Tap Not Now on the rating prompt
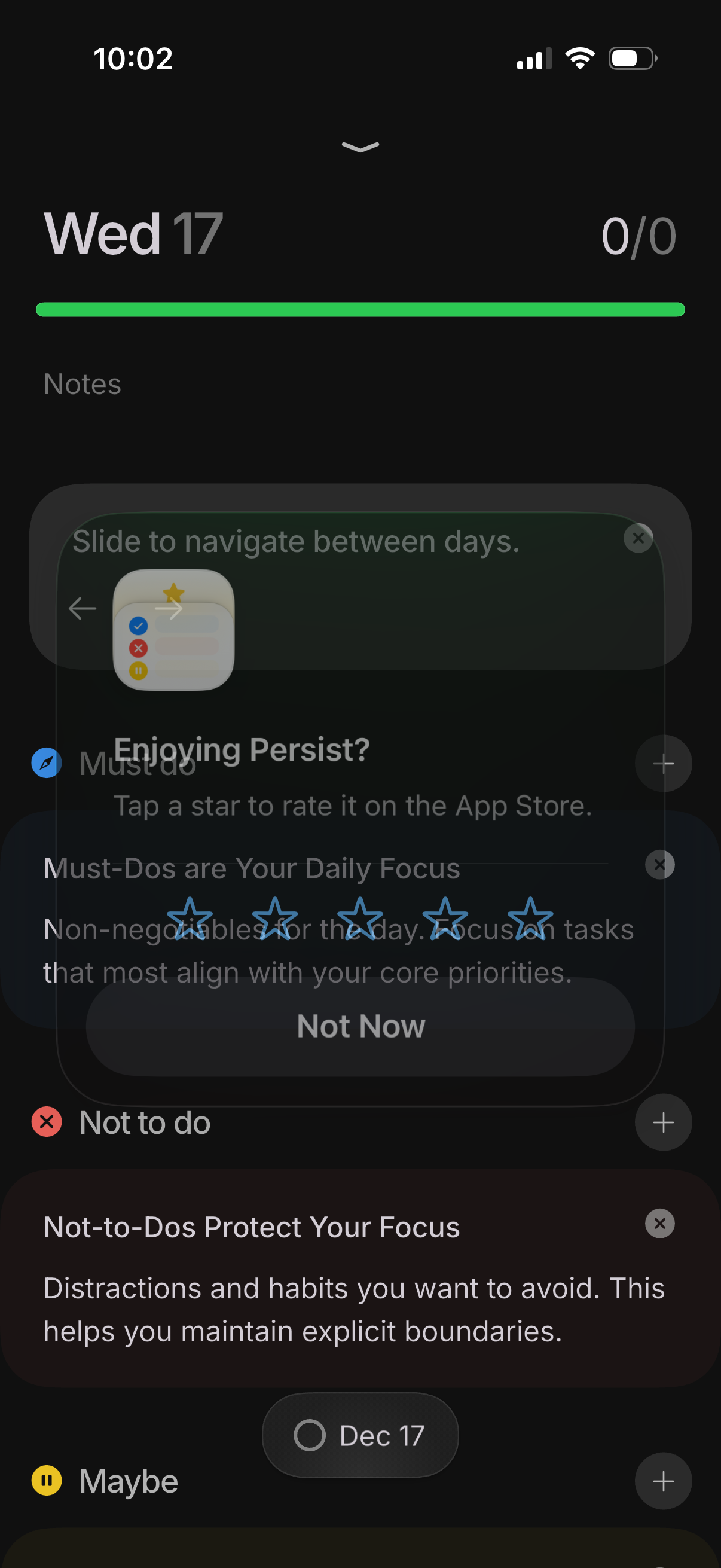 pos(360,1026)
